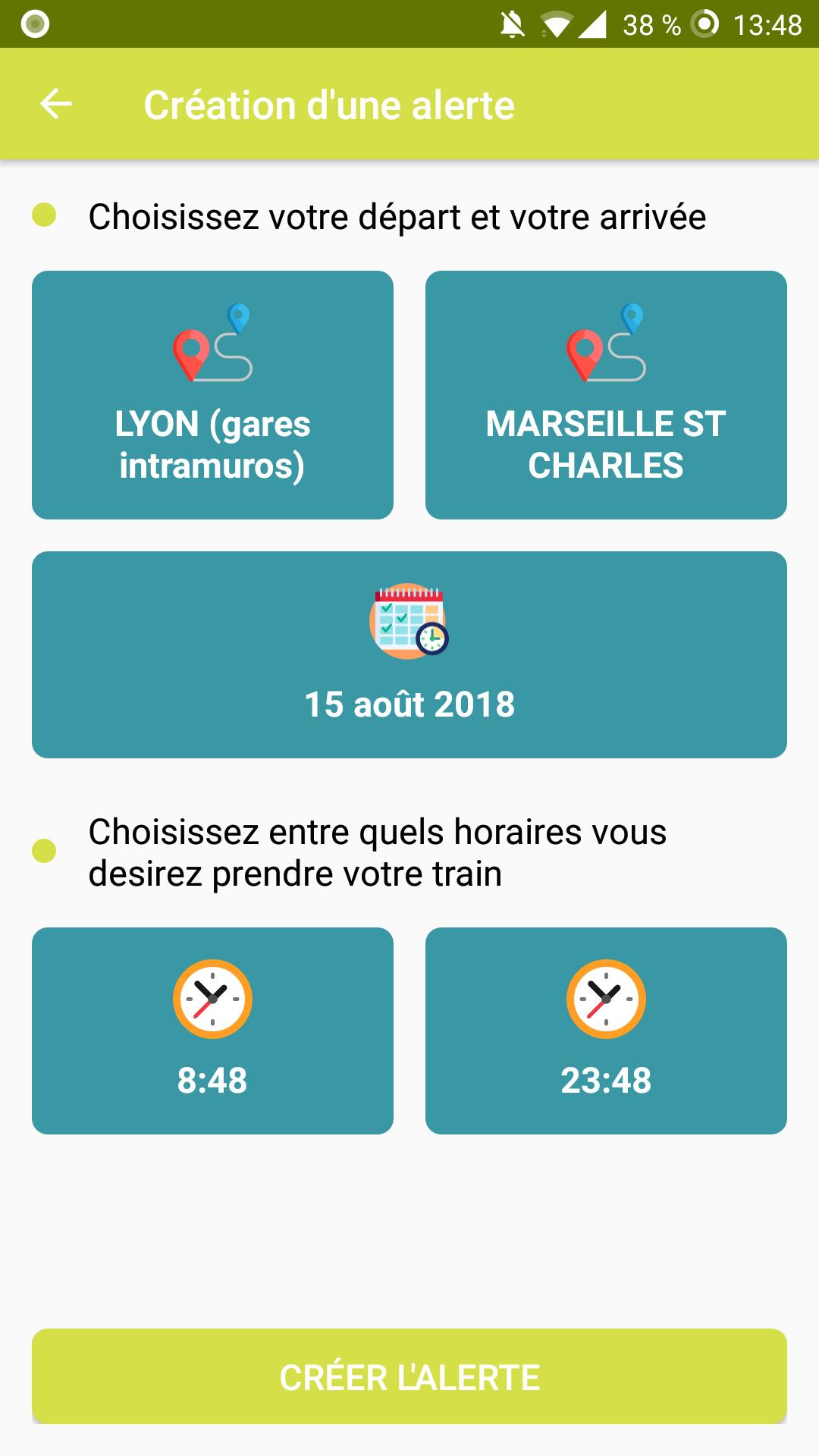
Task: Open the departure station selector for LYON
Action: pyautogui.click(x=212, y=393)
